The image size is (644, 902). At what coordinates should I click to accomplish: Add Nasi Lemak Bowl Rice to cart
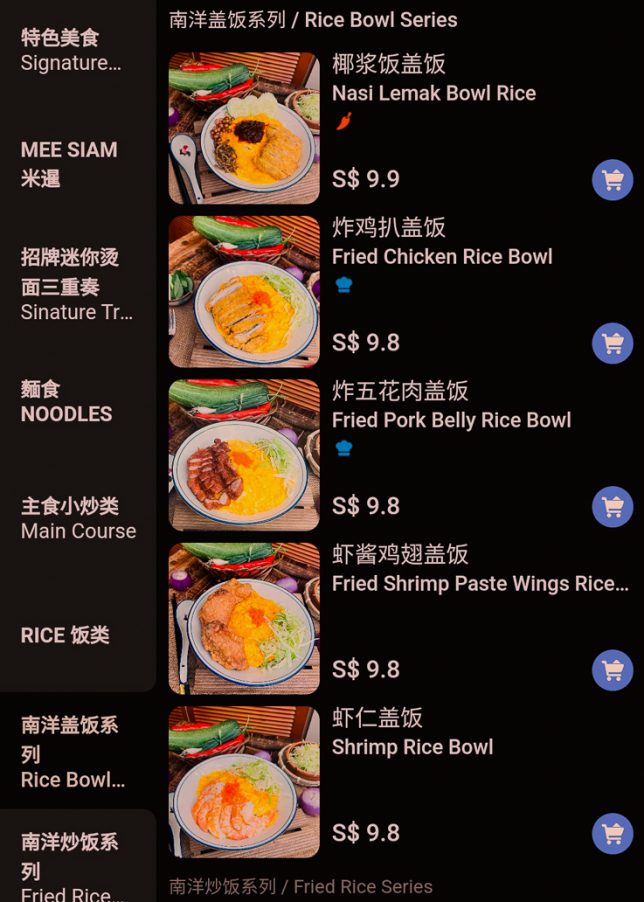pos(612,180)
